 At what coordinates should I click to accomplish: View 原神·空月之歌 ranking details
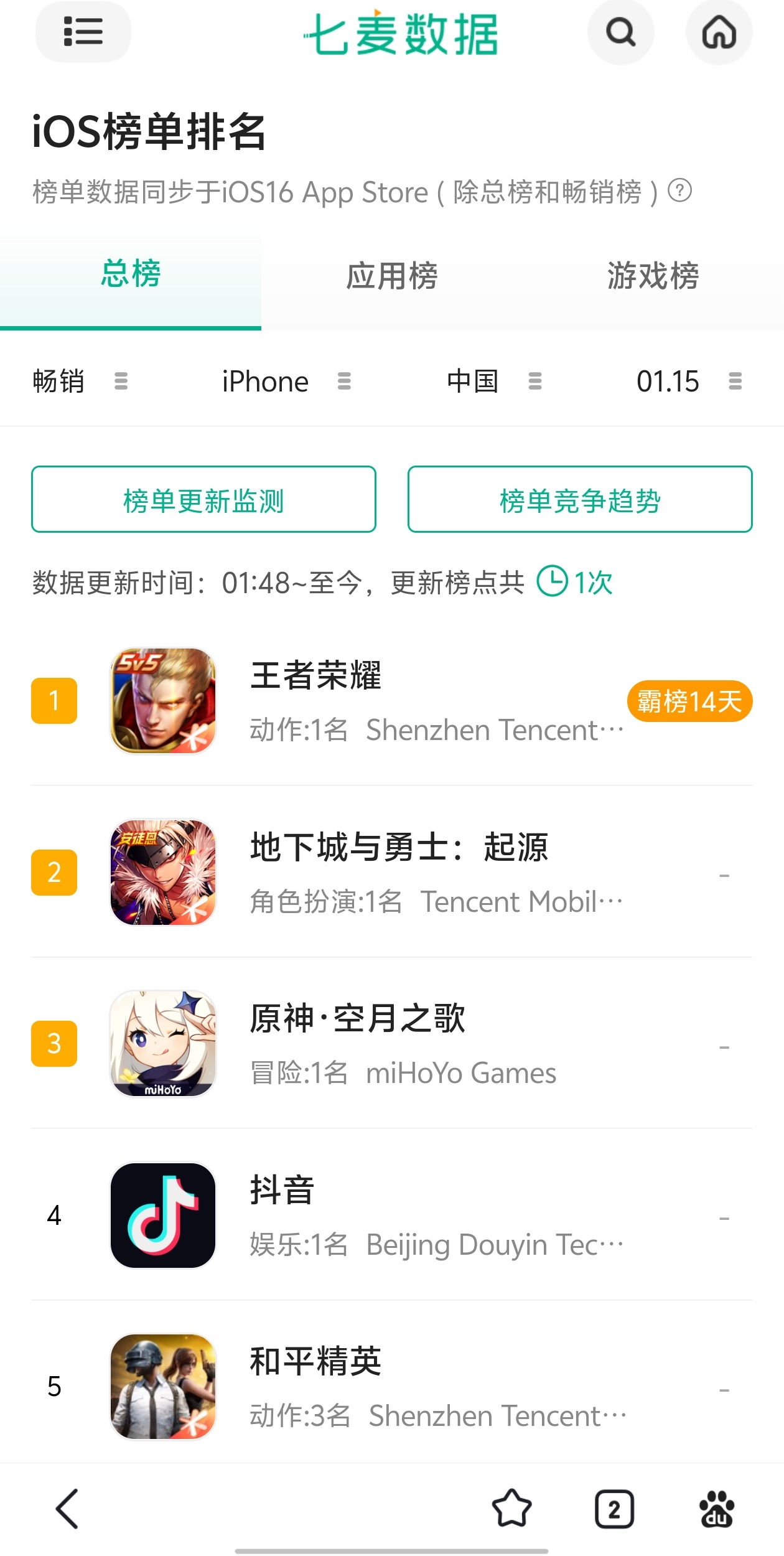pyautogui.click(x=357, y=1019)
